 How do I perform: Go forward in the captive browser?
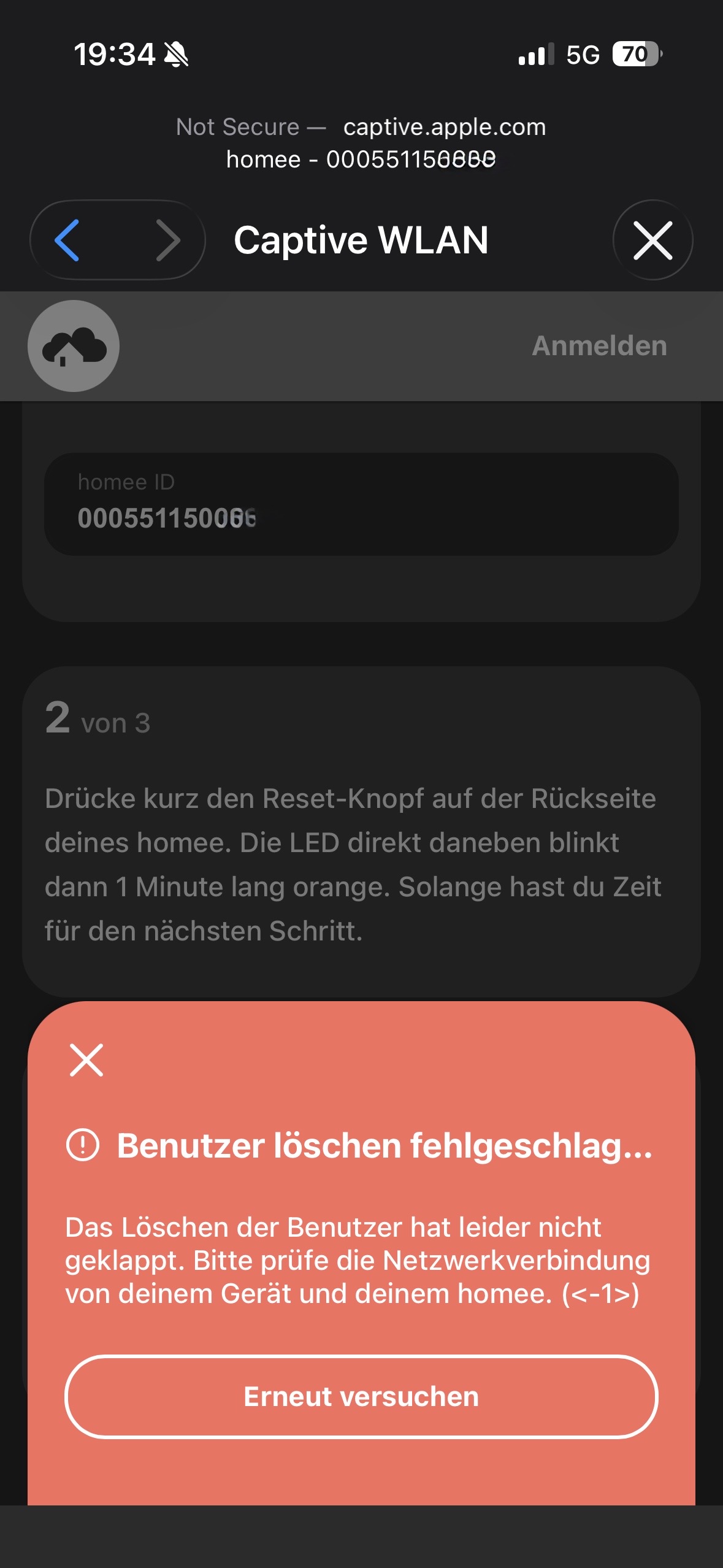pos(167,240)
